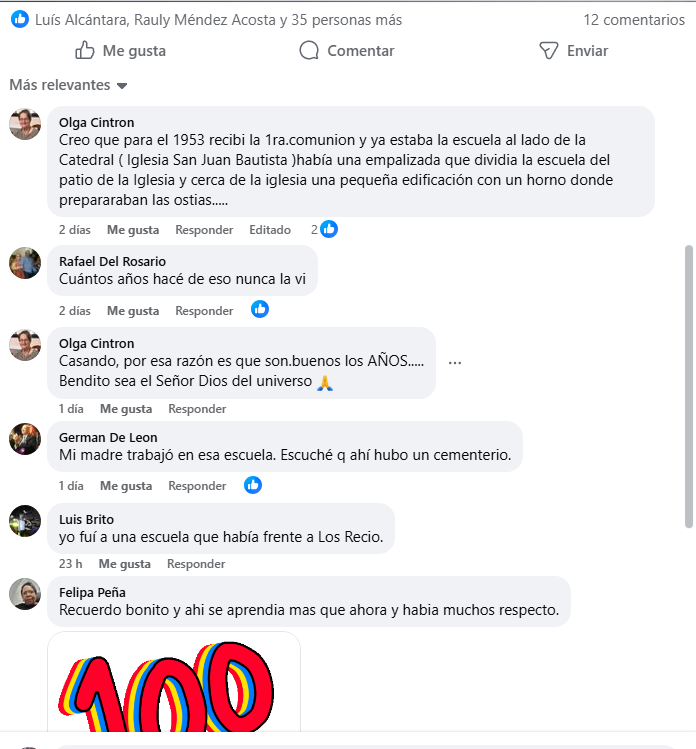View Felipa Peña's 100 sticker image
Screen dimensions: 696x749
click(x=174, y=690)
